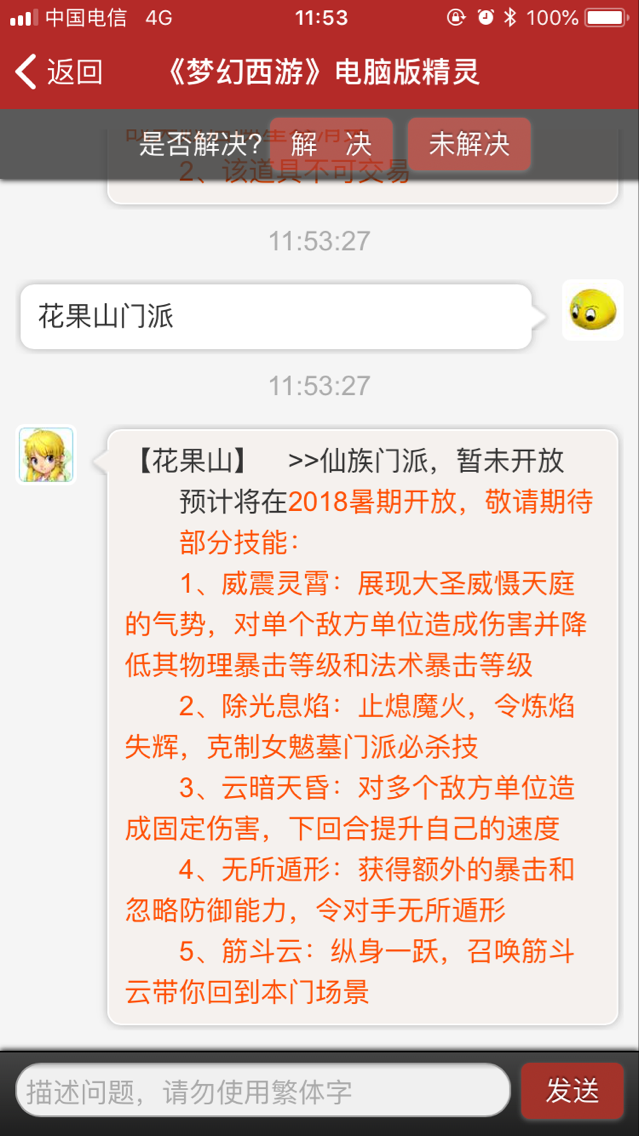Tap the 发送 button

coord(573,1090)
